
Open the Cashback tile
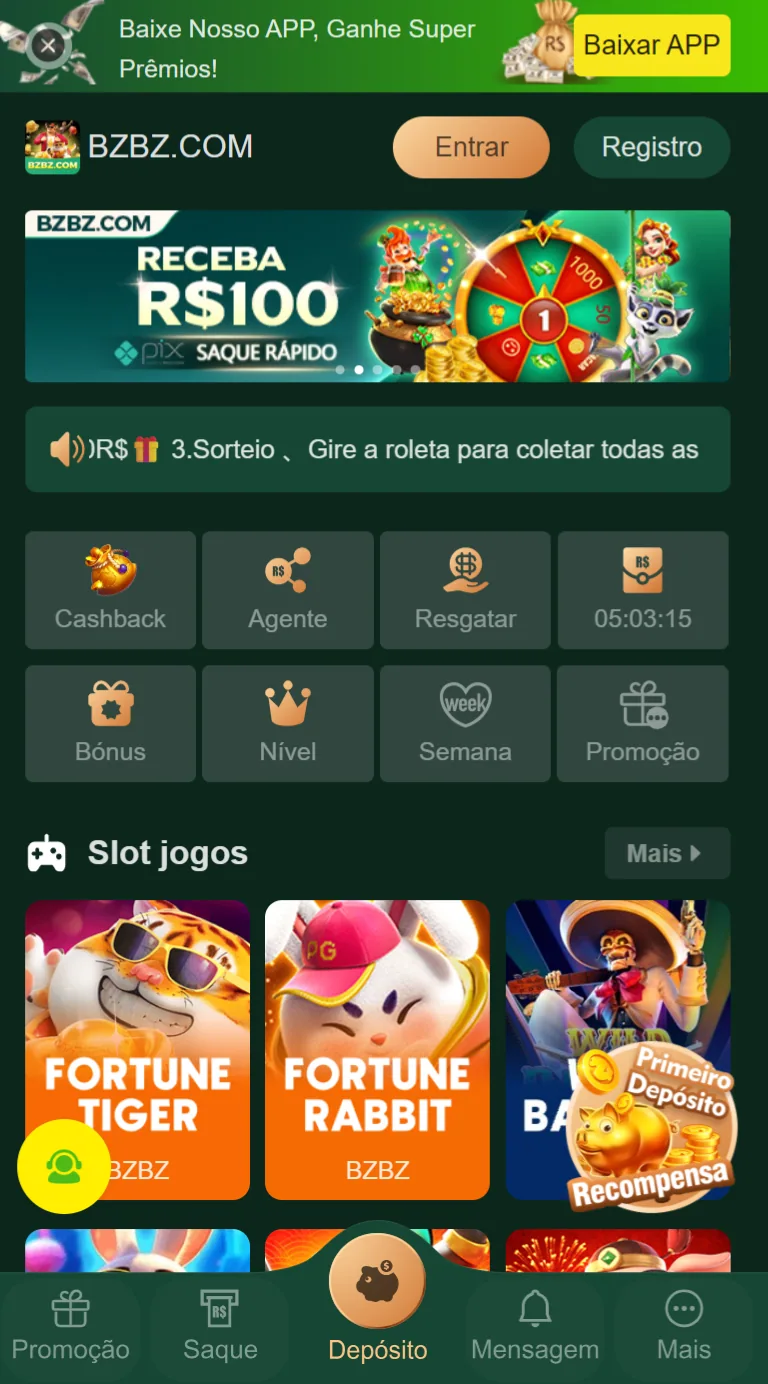pyautogui.click(x=110, y=590)
